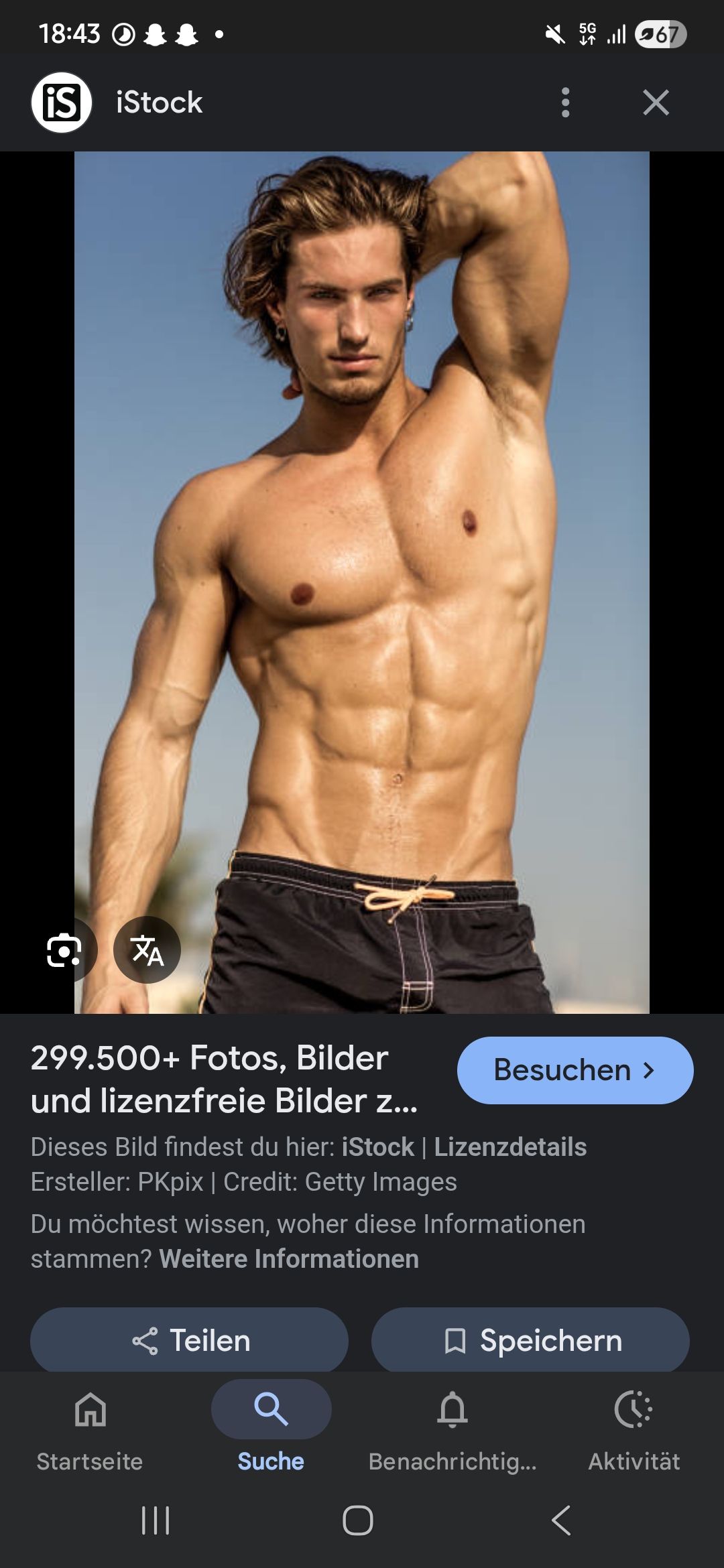Share the image with Teilen
The image size is (724, 1568).
(190, 1341)
